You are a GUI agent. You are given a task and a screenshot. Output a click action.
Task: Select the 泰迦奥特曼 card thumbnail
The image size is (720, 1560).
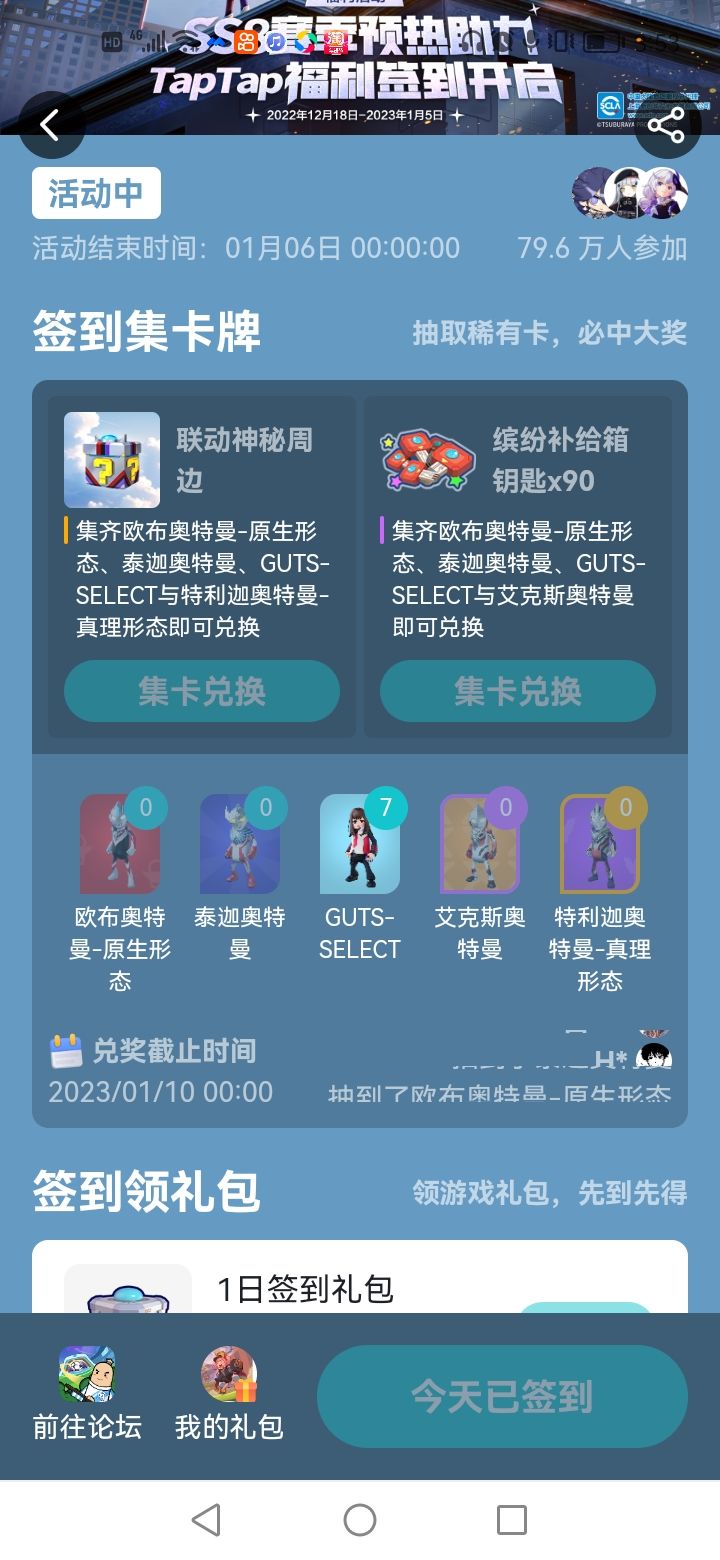point(240,843)
